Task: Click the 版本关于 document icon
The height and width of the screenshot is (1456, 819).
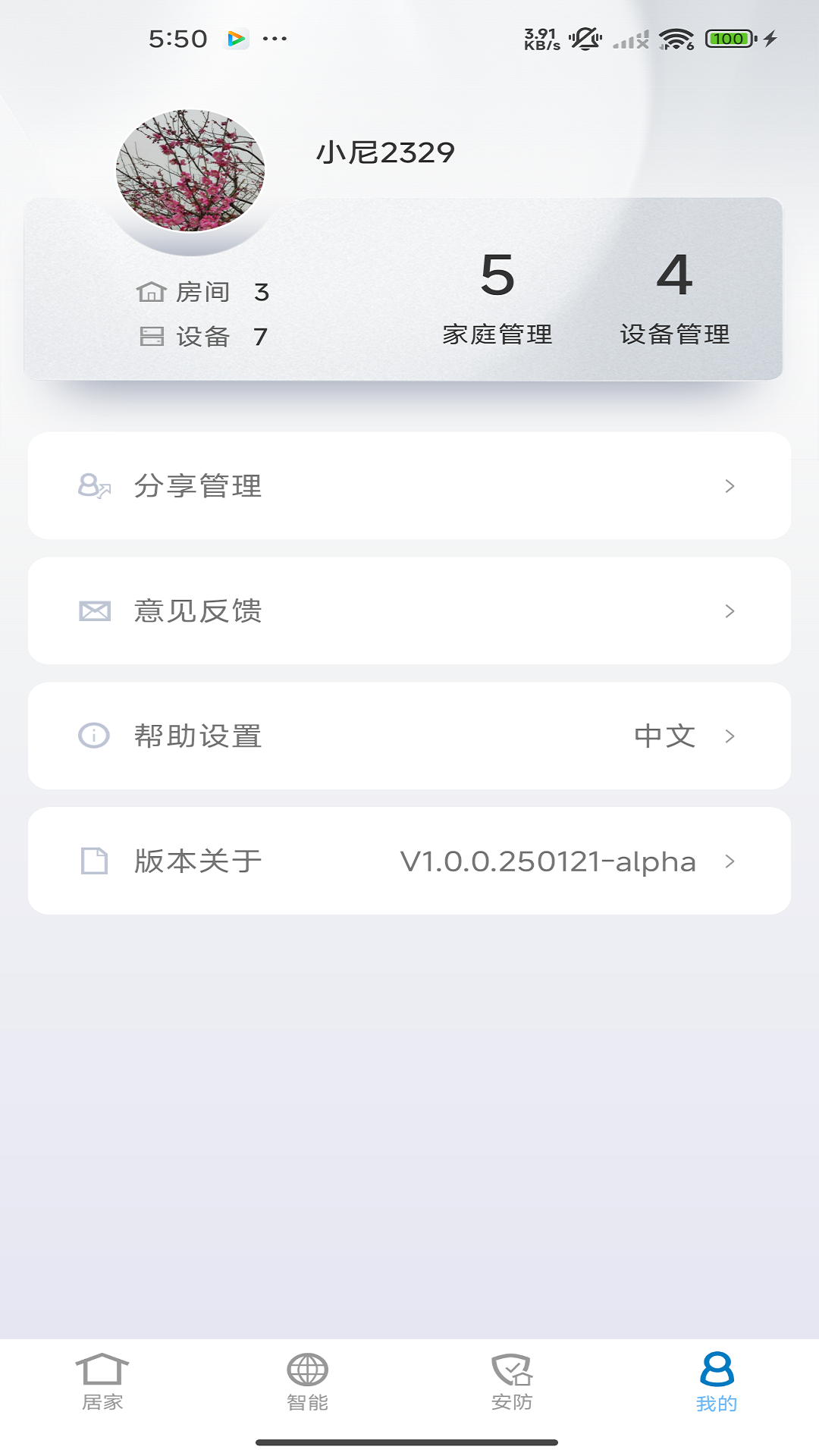Action: (x=93, y=861)
